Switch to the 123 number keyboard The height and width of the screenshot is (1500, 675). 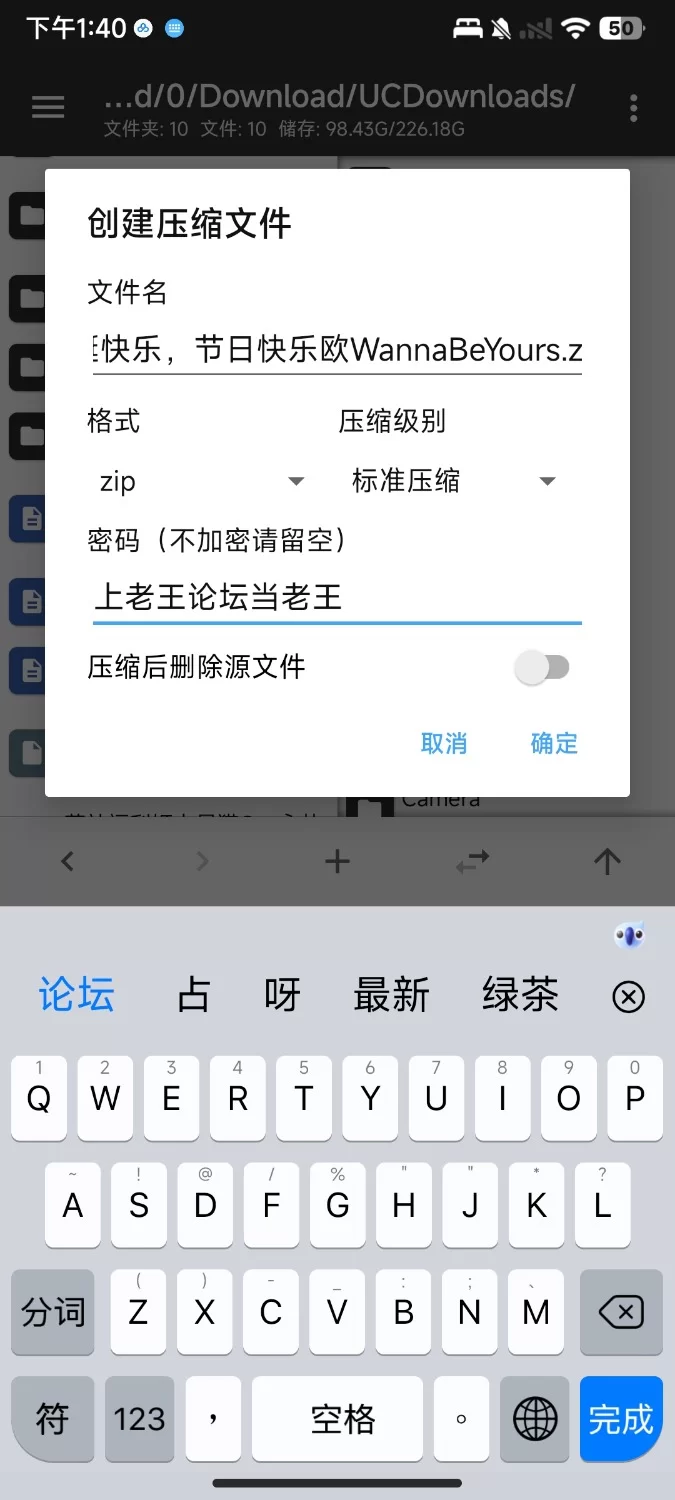point(139,1418)
